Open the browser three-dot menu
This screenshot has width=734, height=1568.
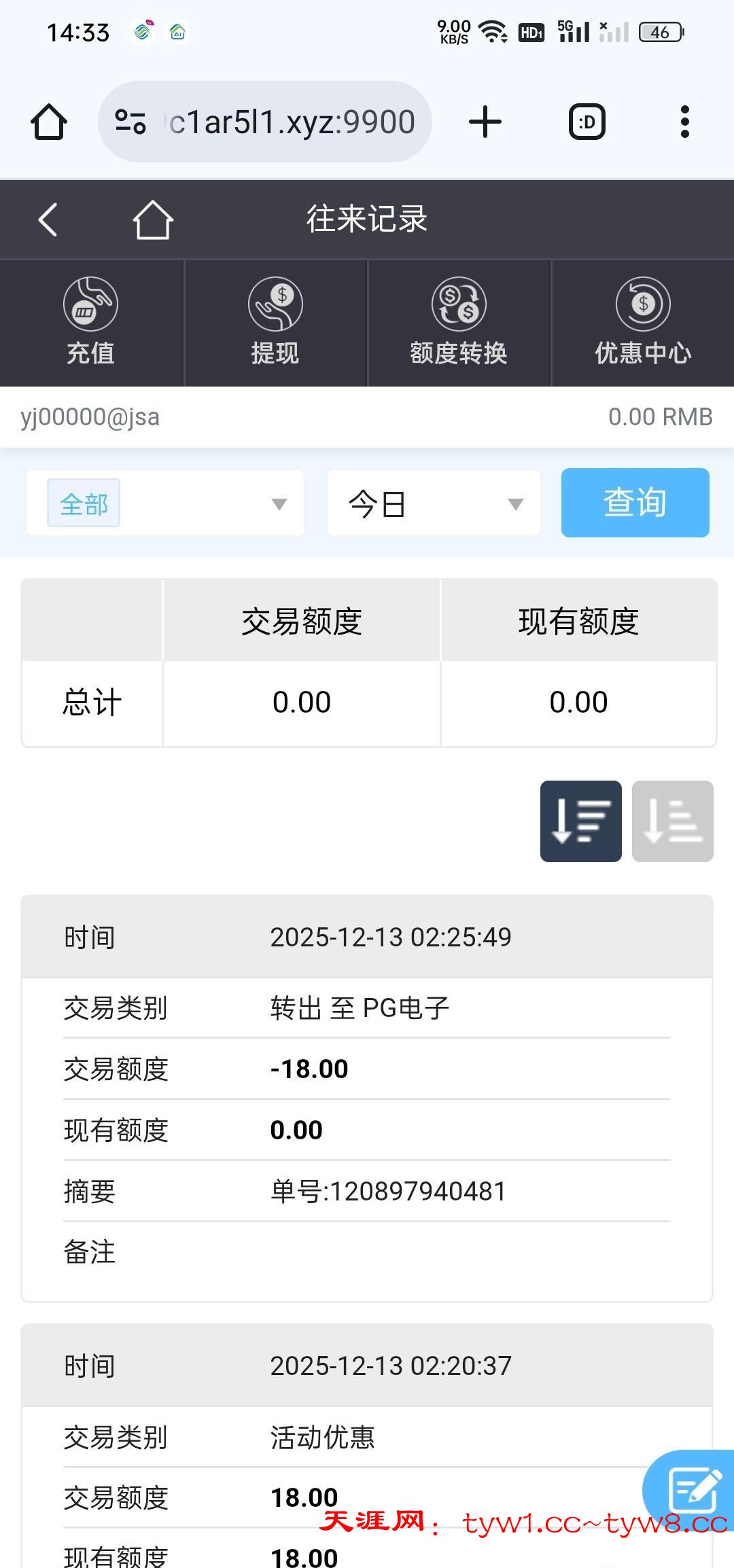(684, 122)
